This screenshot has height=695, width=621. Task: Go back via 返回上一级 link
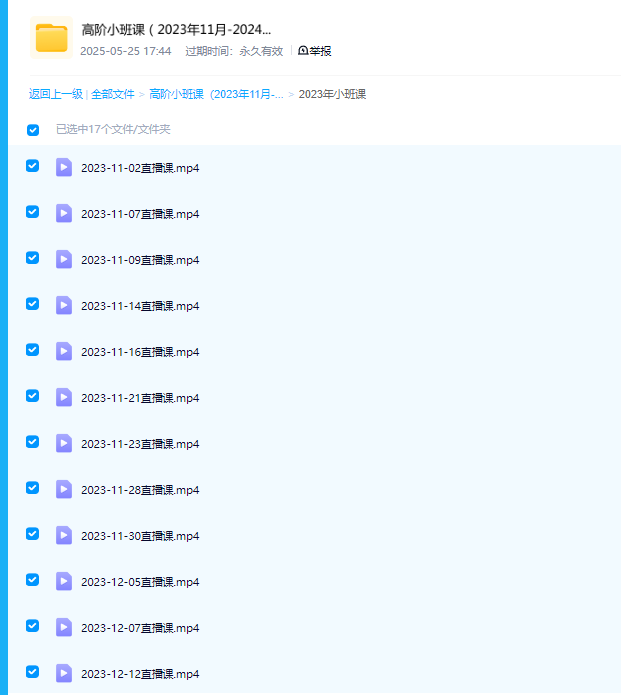coord(55,94)
